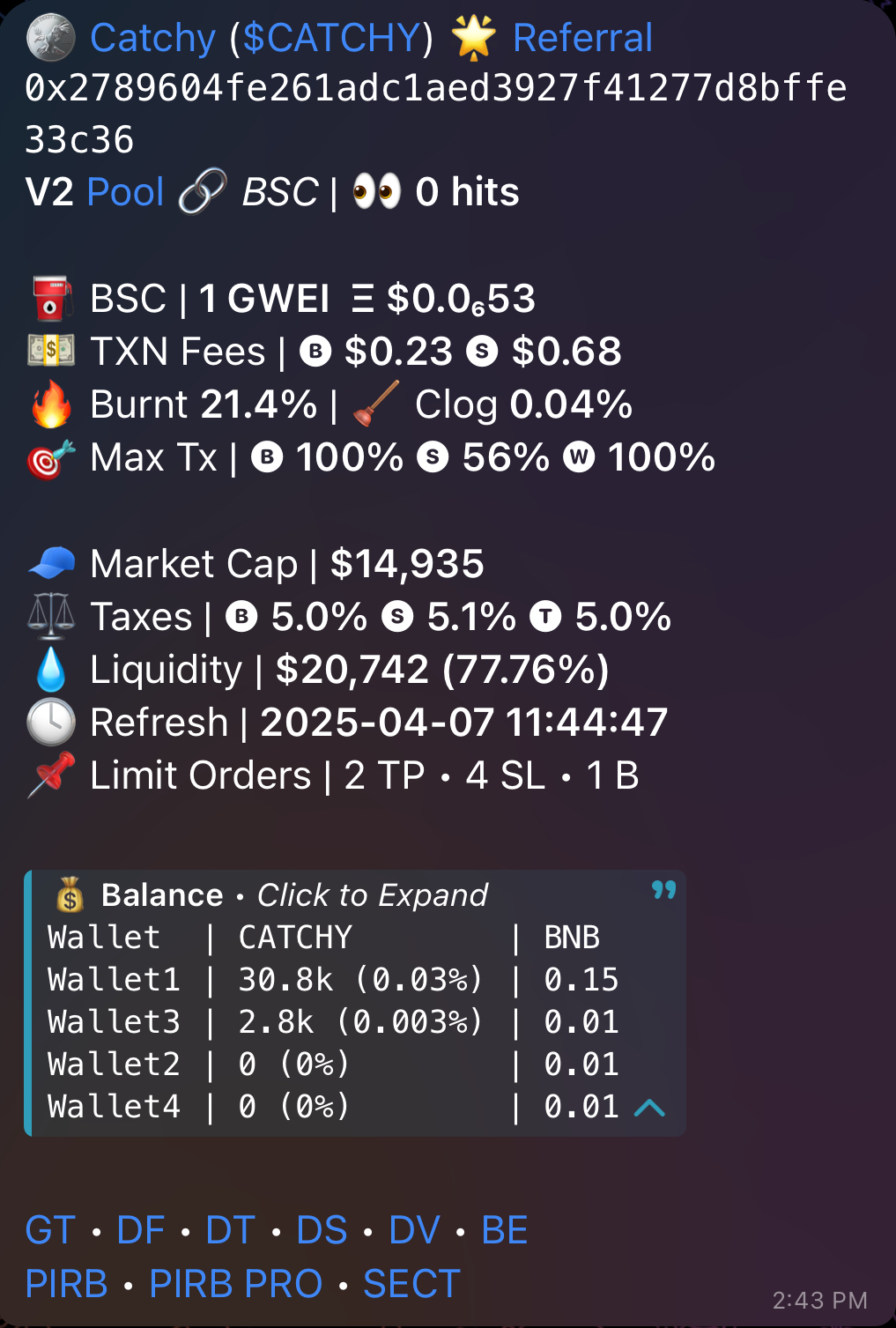Collapse the Balance wallet table chevron
Image resolution: width=896 pixels, height=1328 pixels.
point(649,1107)
